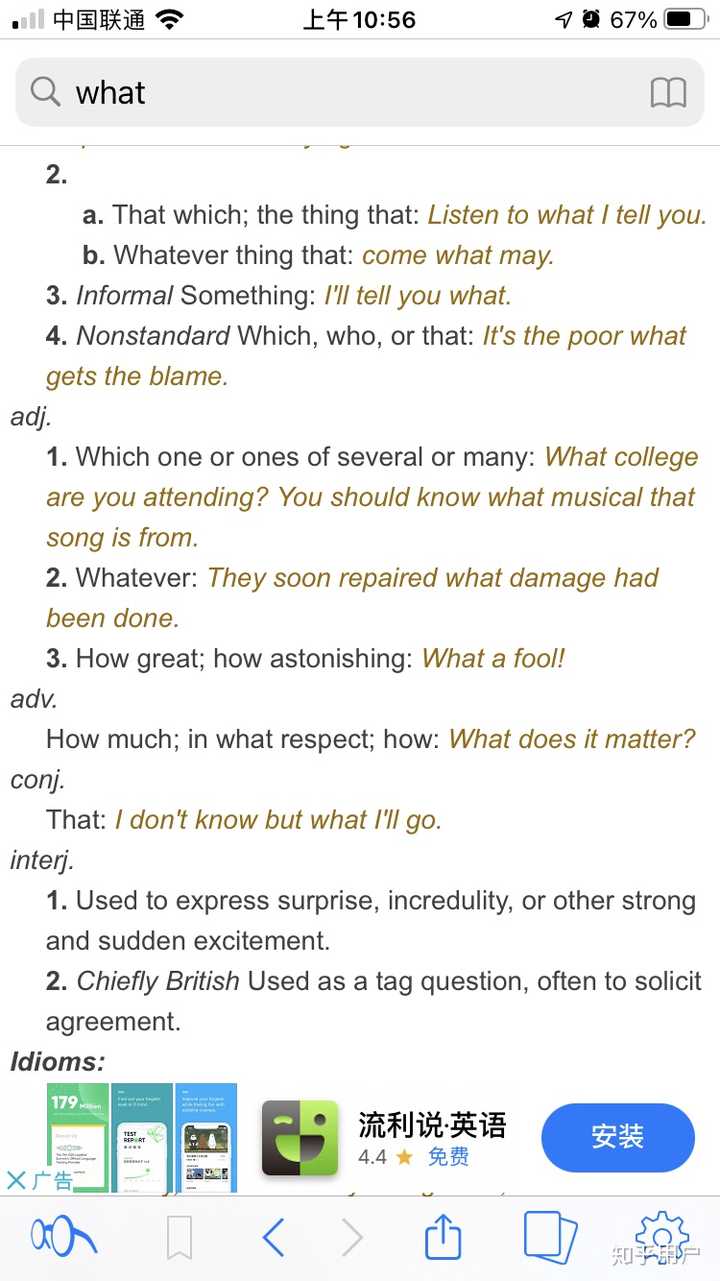This screenshot has width=720, height=1281.
Task: Open the pages icon in the toolbar
Action: [x=550, y=1238]
